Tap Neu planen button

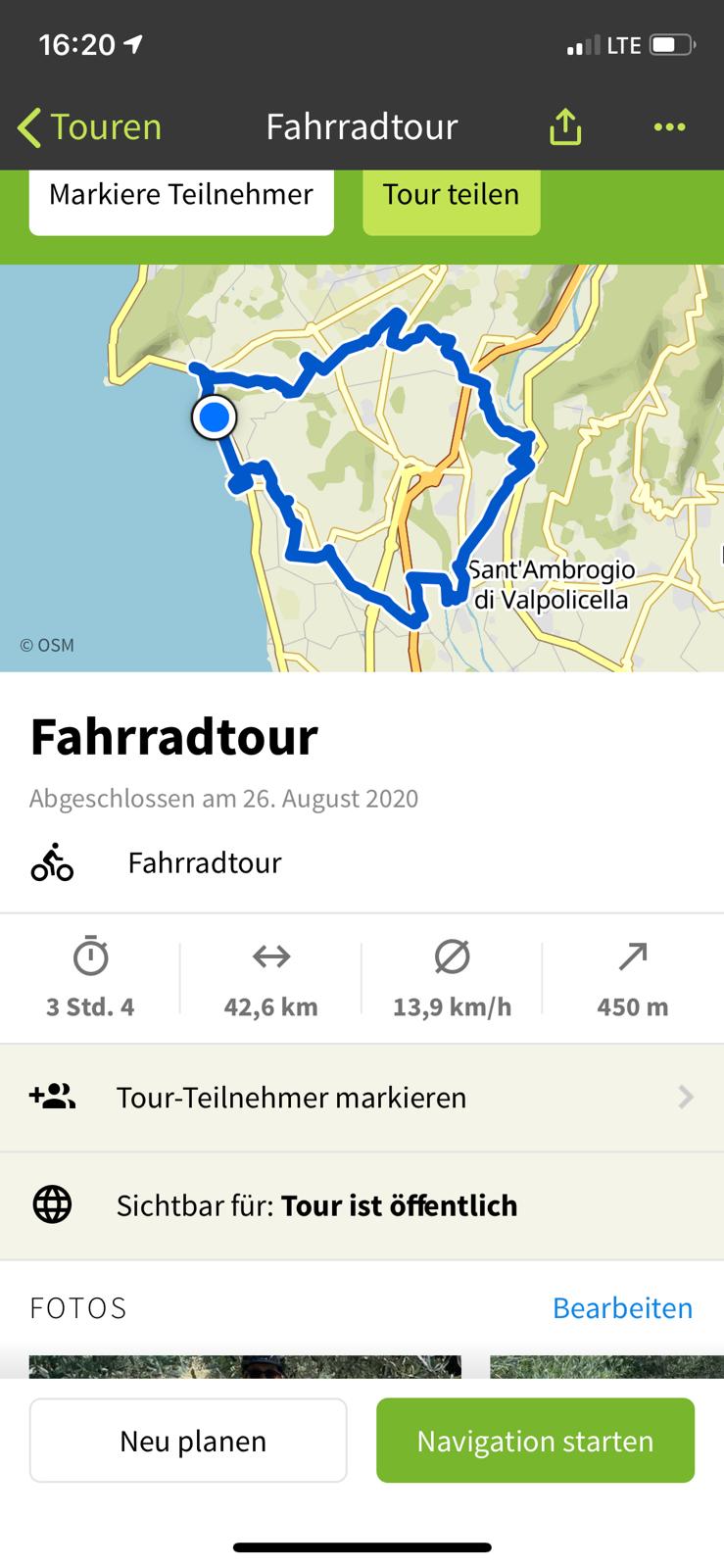(188, 1441)
